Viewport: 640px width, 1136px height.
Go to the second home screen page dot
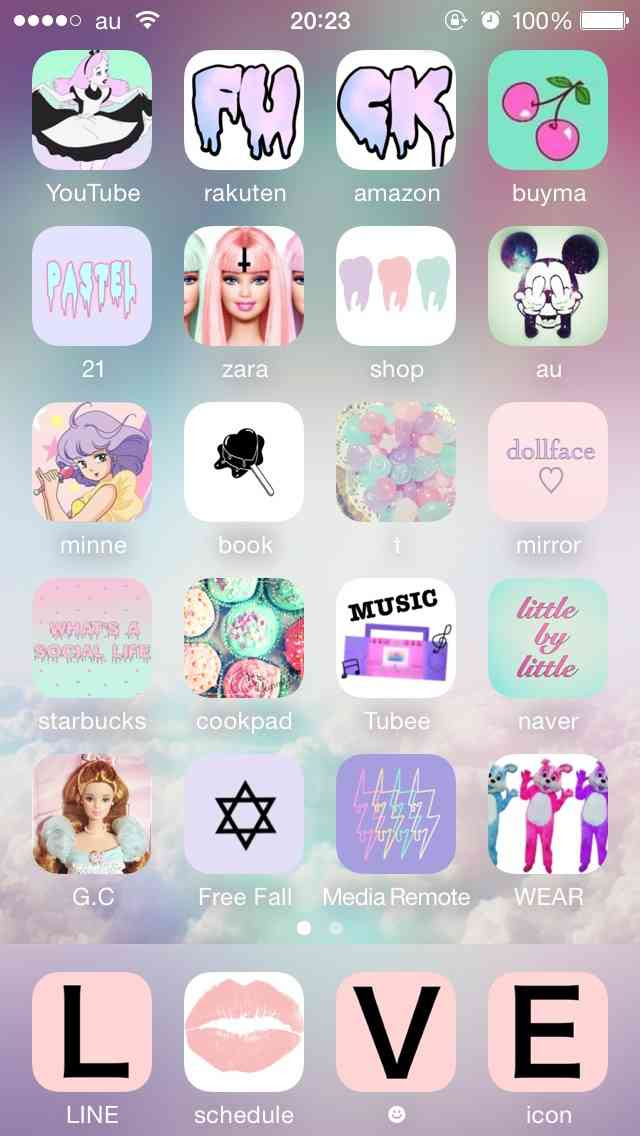tap(336, 928)
